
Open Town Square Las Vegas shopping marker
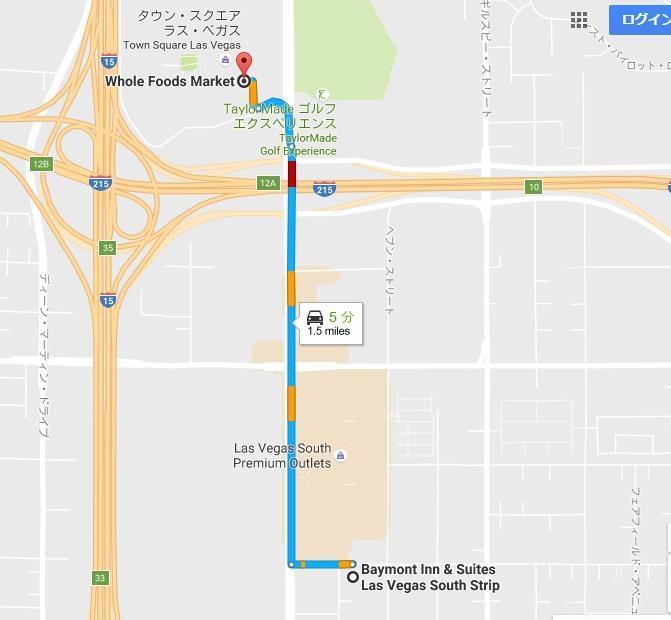tap(187, 62)
